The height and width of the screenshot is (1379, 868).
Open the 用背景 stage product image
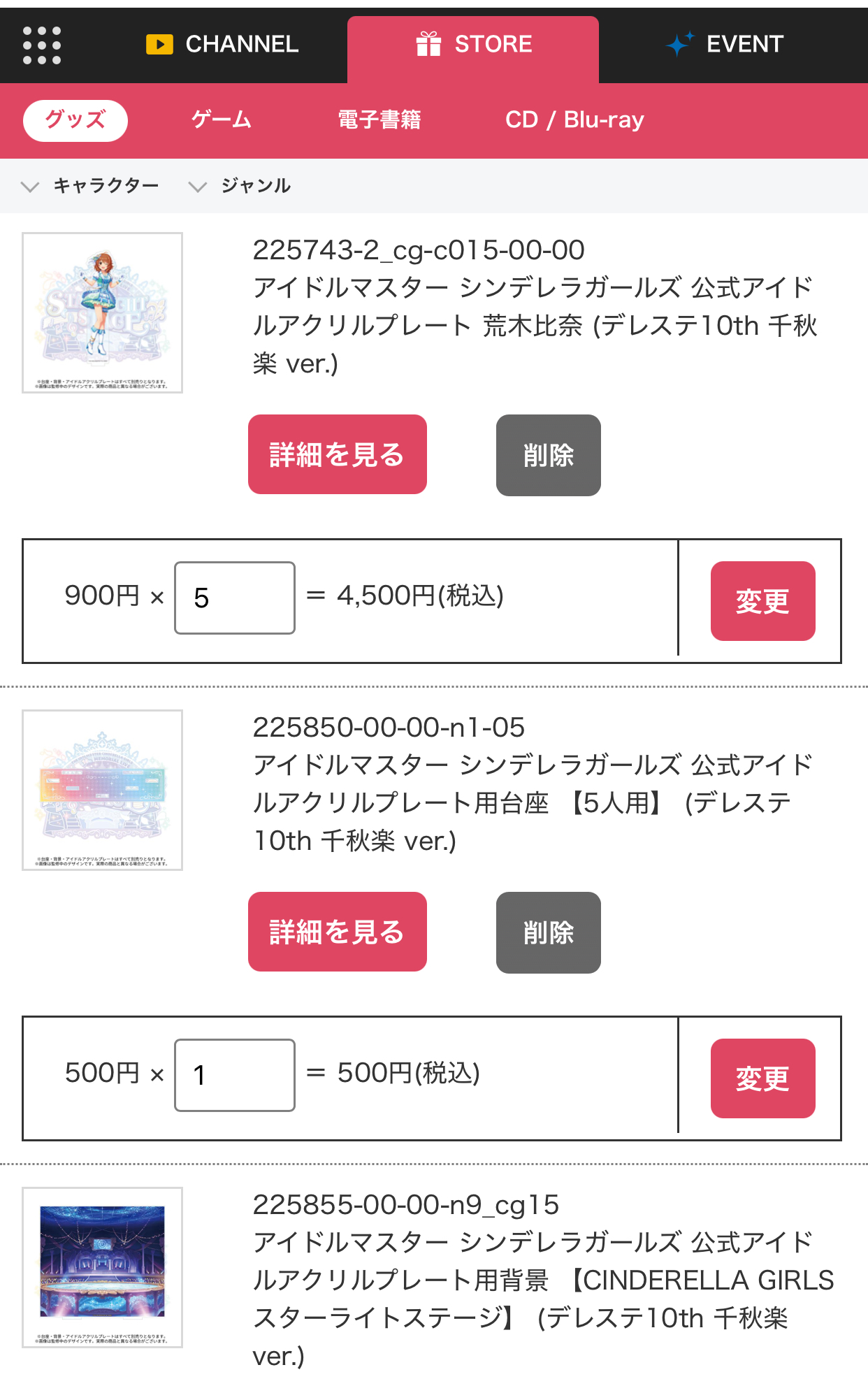103,1267
